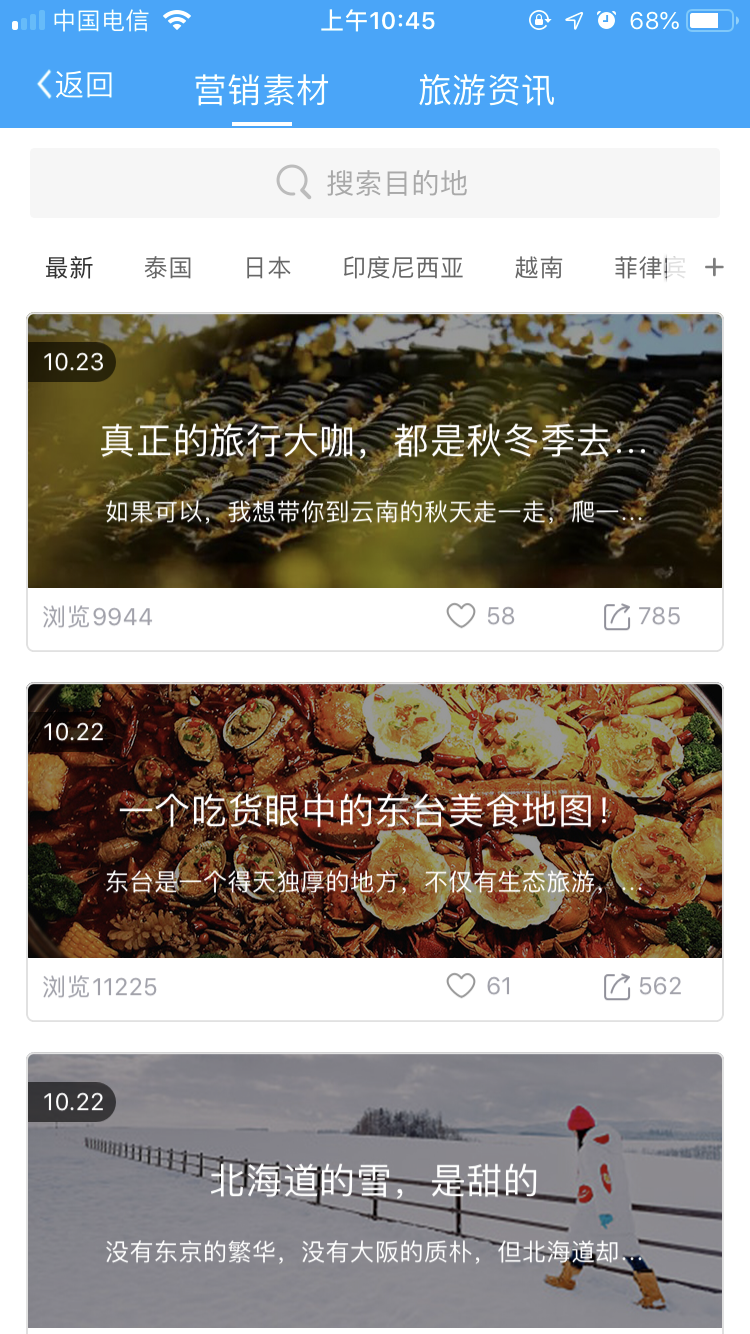The image size is (750, 1334).
Task: Choose the 菲律宾 destination option
Action: pyautogui.click(x=644, y=267)
